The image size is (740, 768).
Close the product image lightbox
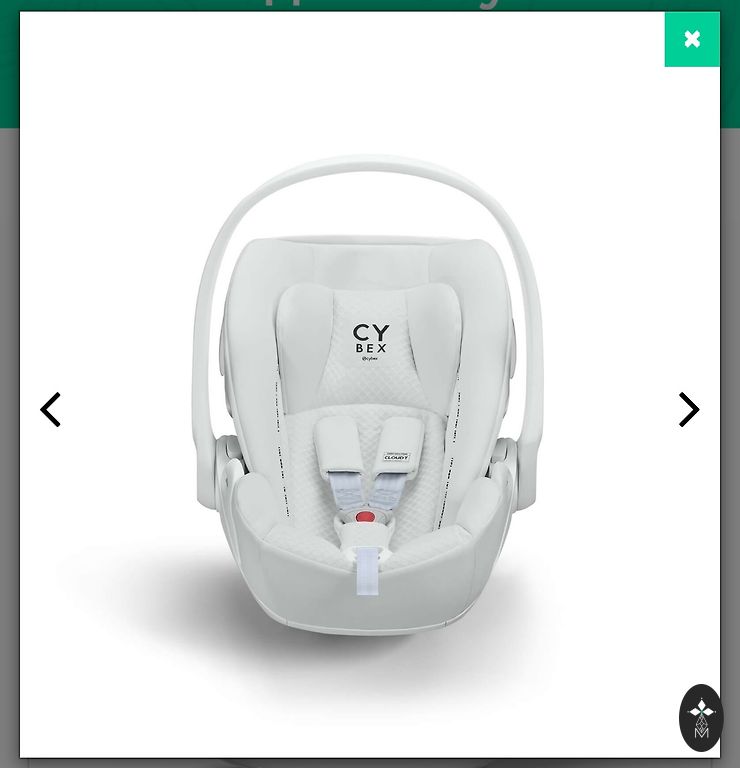click(x=692, y=40)
